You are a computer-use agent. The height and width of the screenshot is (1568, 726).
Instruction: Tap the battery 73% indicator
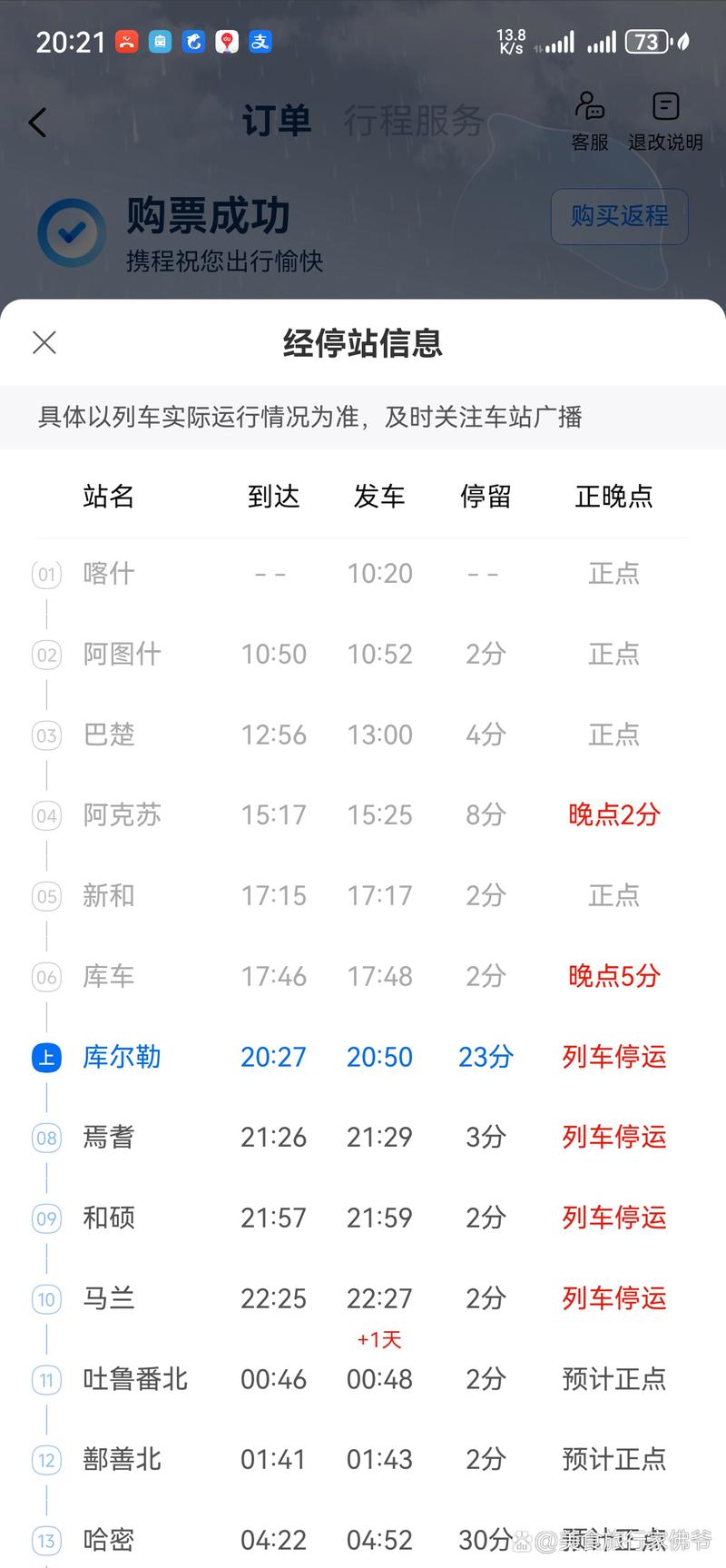[x=647, y=42]
